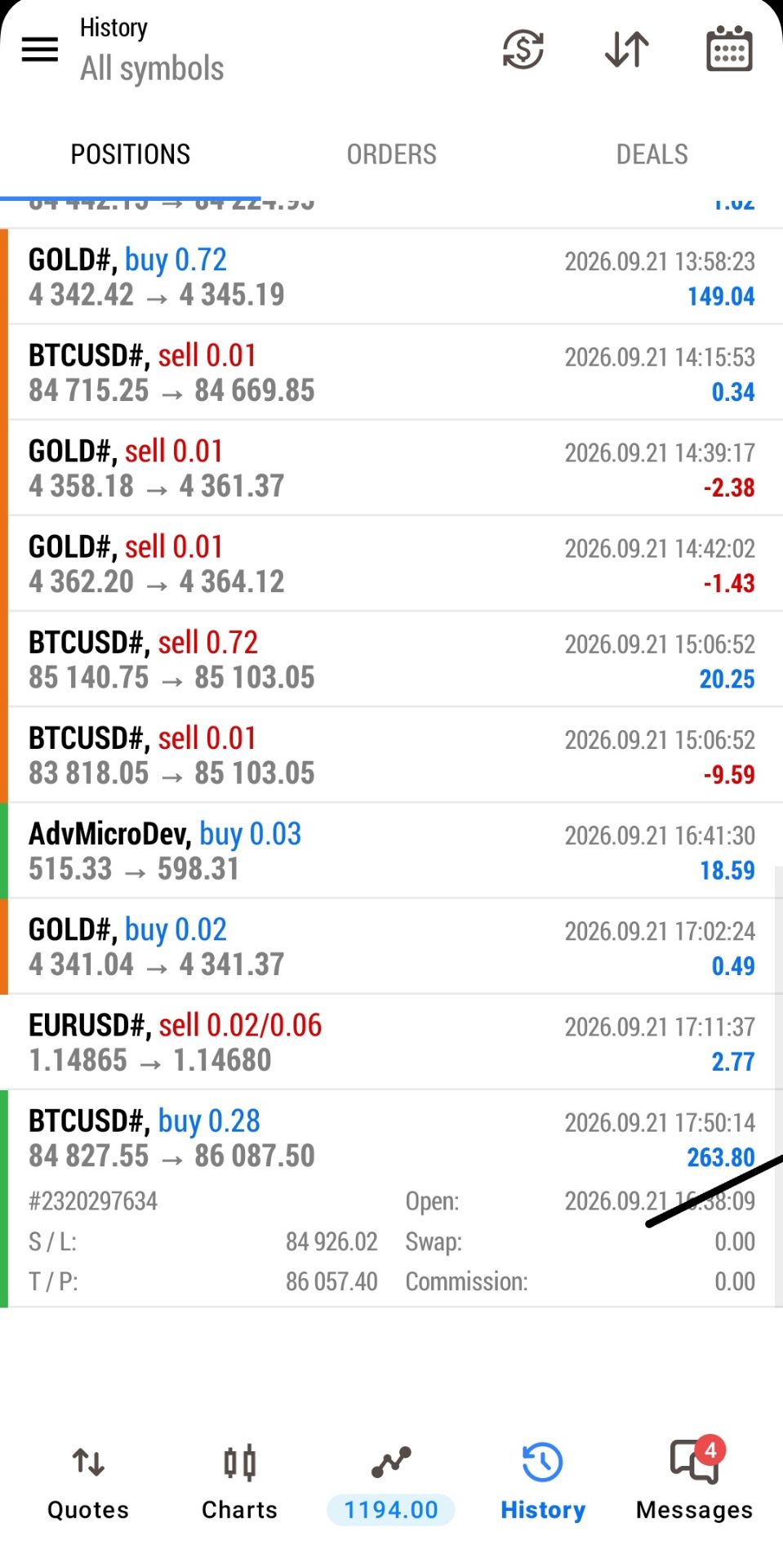Switch to the Orders tab
The image size is (783, 1568).
pos(391,154)
